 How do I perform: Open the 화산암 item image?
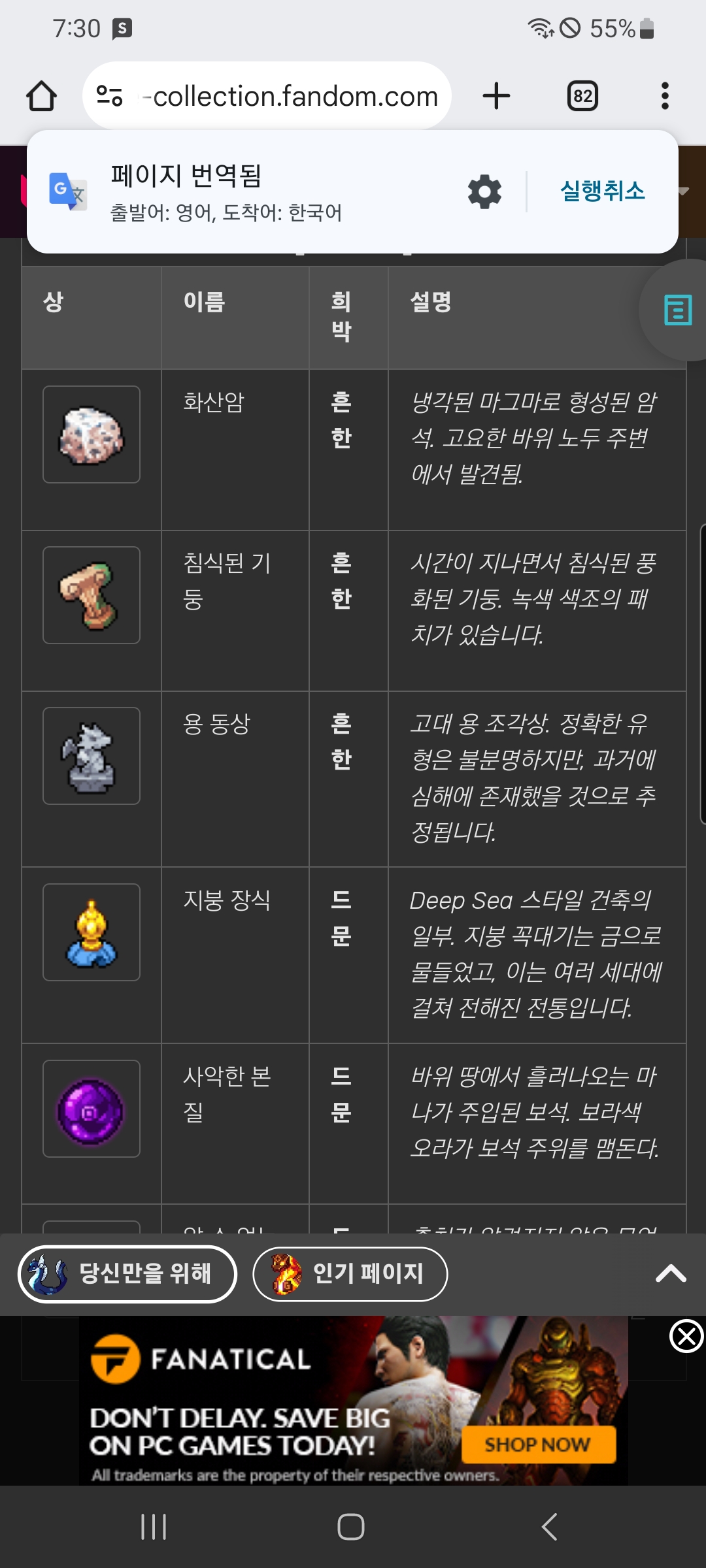tap(92, 434)
